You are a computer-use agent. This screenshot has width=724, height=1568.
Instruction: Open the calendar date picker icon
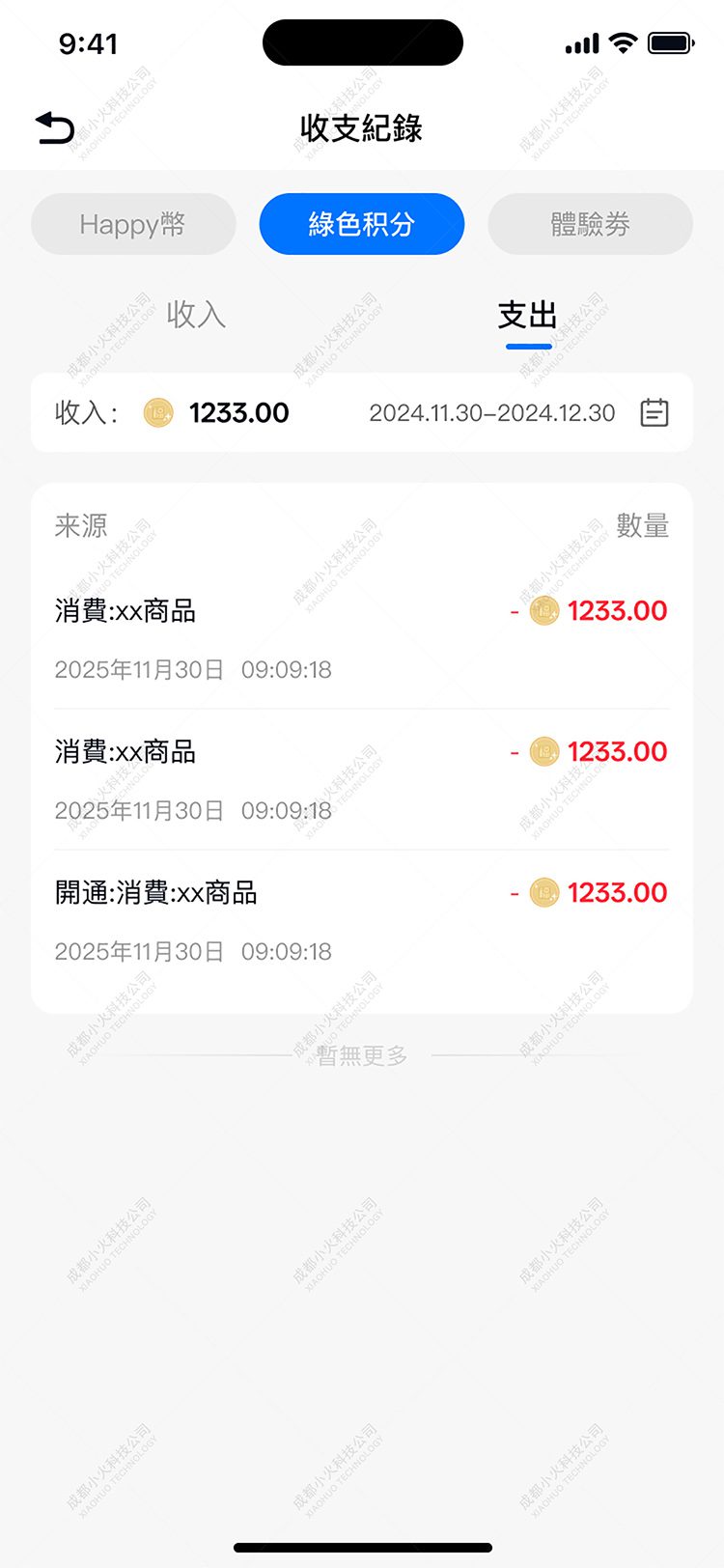654,412
